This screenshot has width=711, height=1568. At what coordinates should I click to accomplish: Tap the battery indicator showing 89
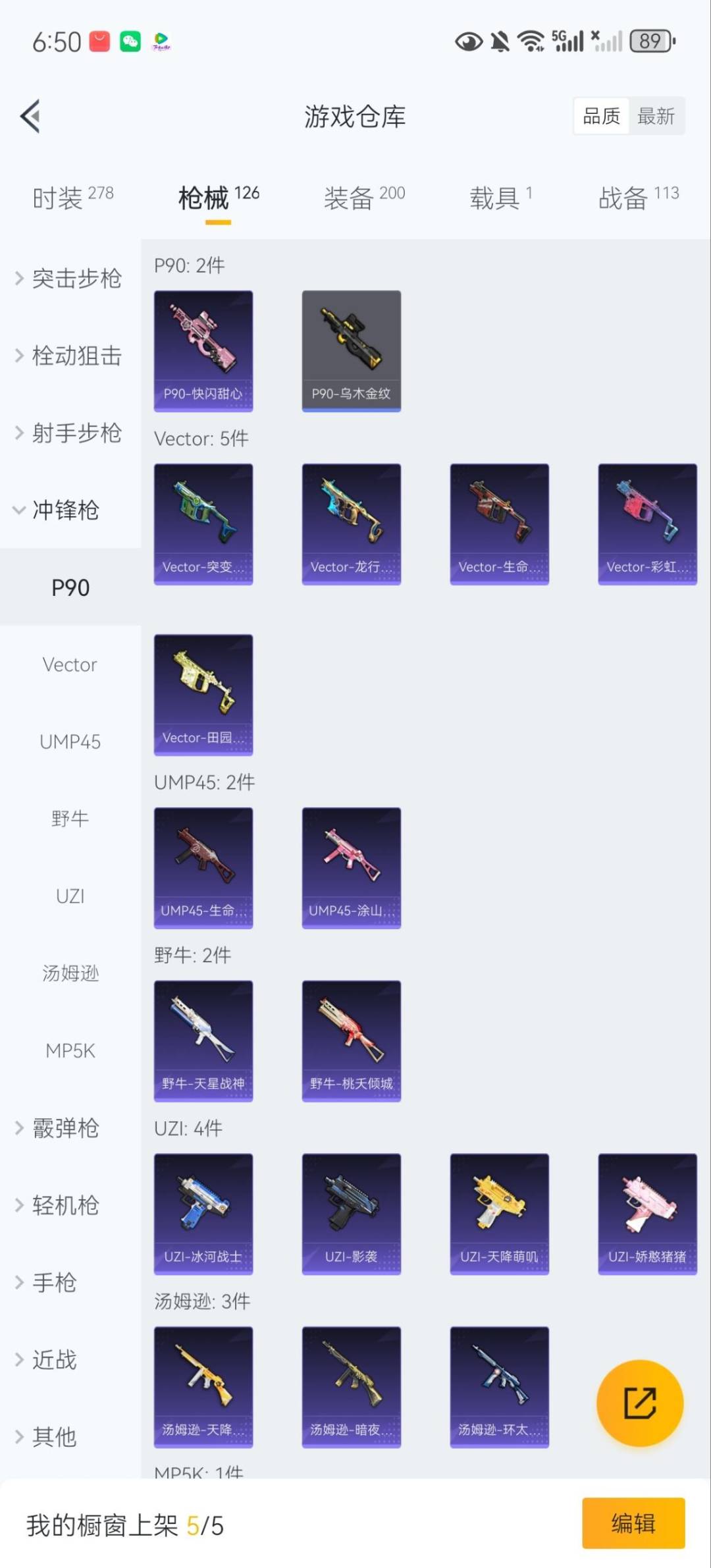click(649, 41)
